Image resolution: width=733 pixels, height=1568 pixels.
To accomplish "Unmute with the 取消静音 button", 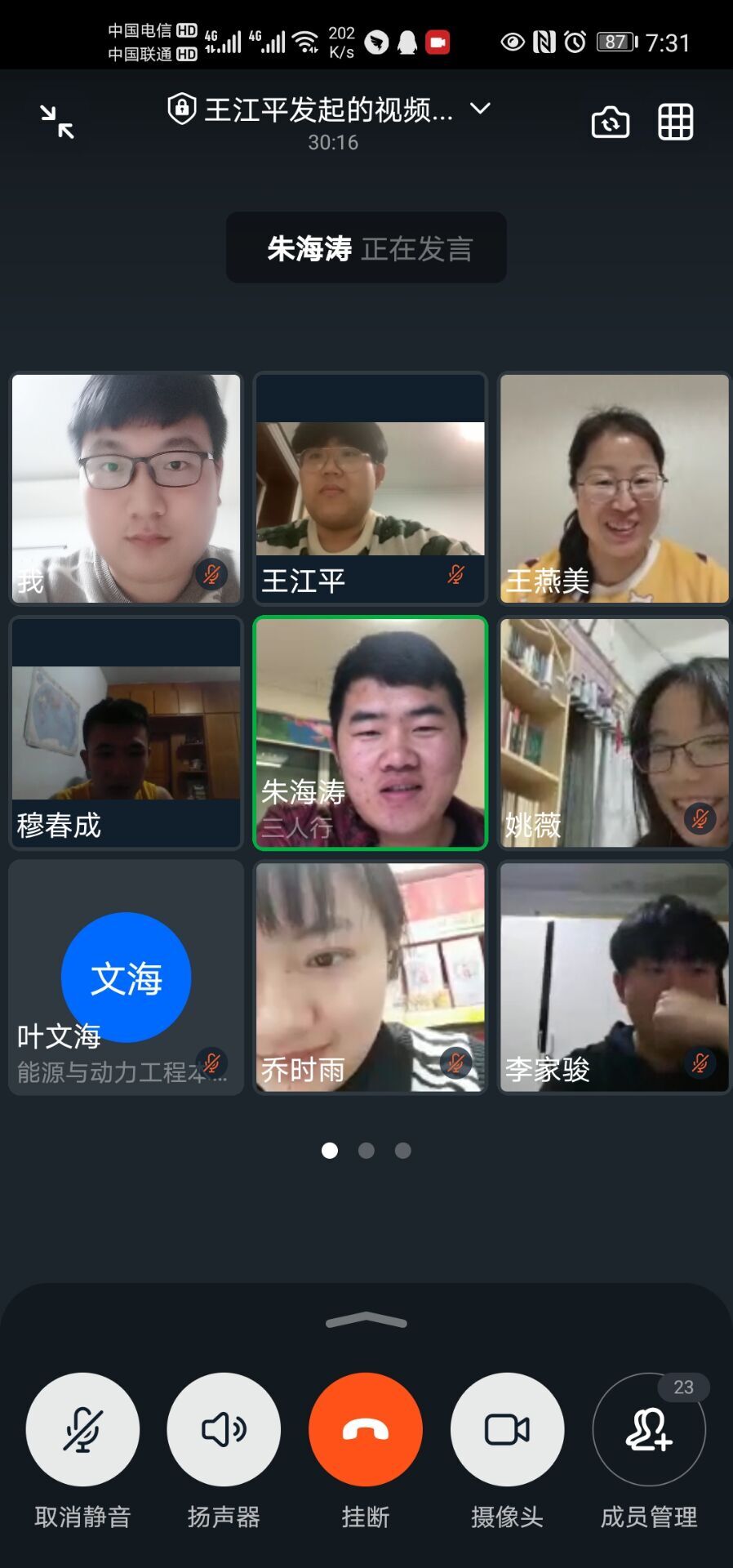I will (x=82, y=1429).
